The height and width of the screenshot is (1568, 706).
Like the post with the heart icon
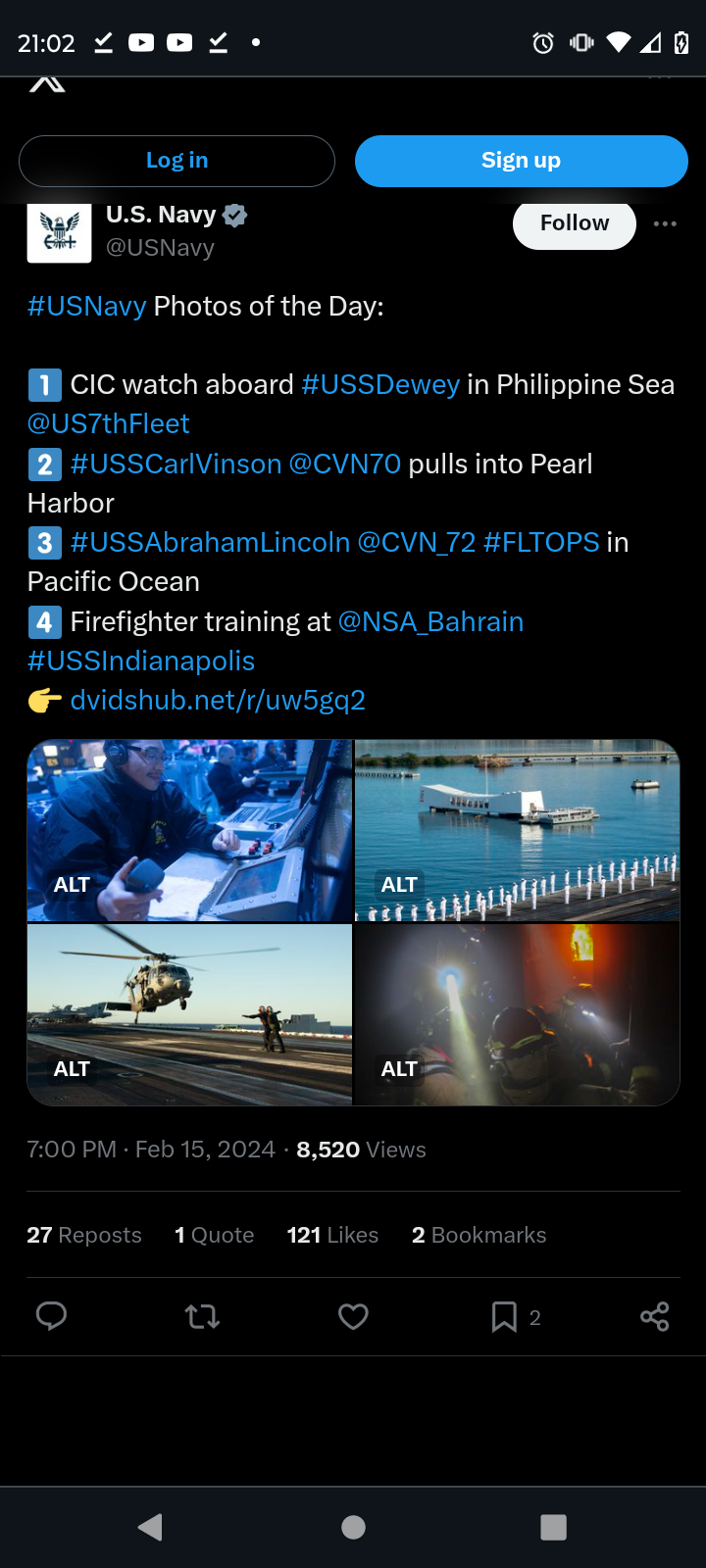[353, 1316]
